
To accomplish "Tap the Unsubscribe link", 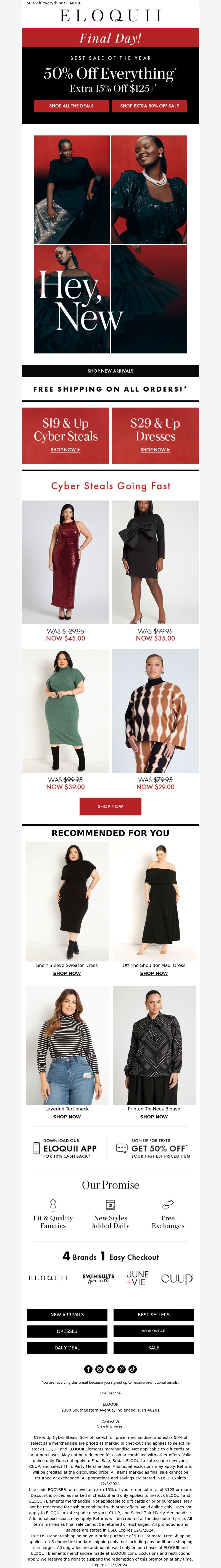I will pyautogui.click(x=110, y=1393).
